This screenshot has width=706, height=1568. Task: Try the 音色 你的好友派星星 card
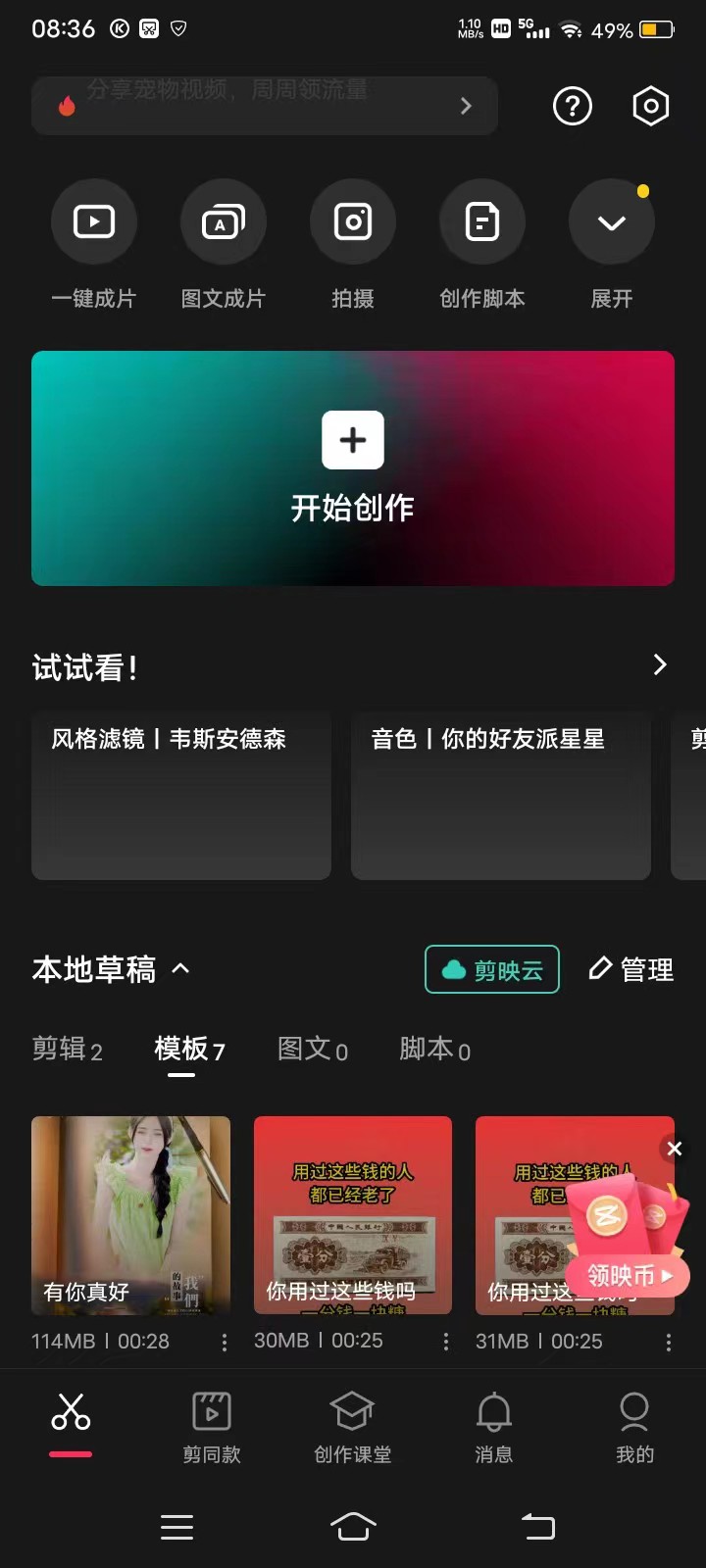[x=500, y=795]
